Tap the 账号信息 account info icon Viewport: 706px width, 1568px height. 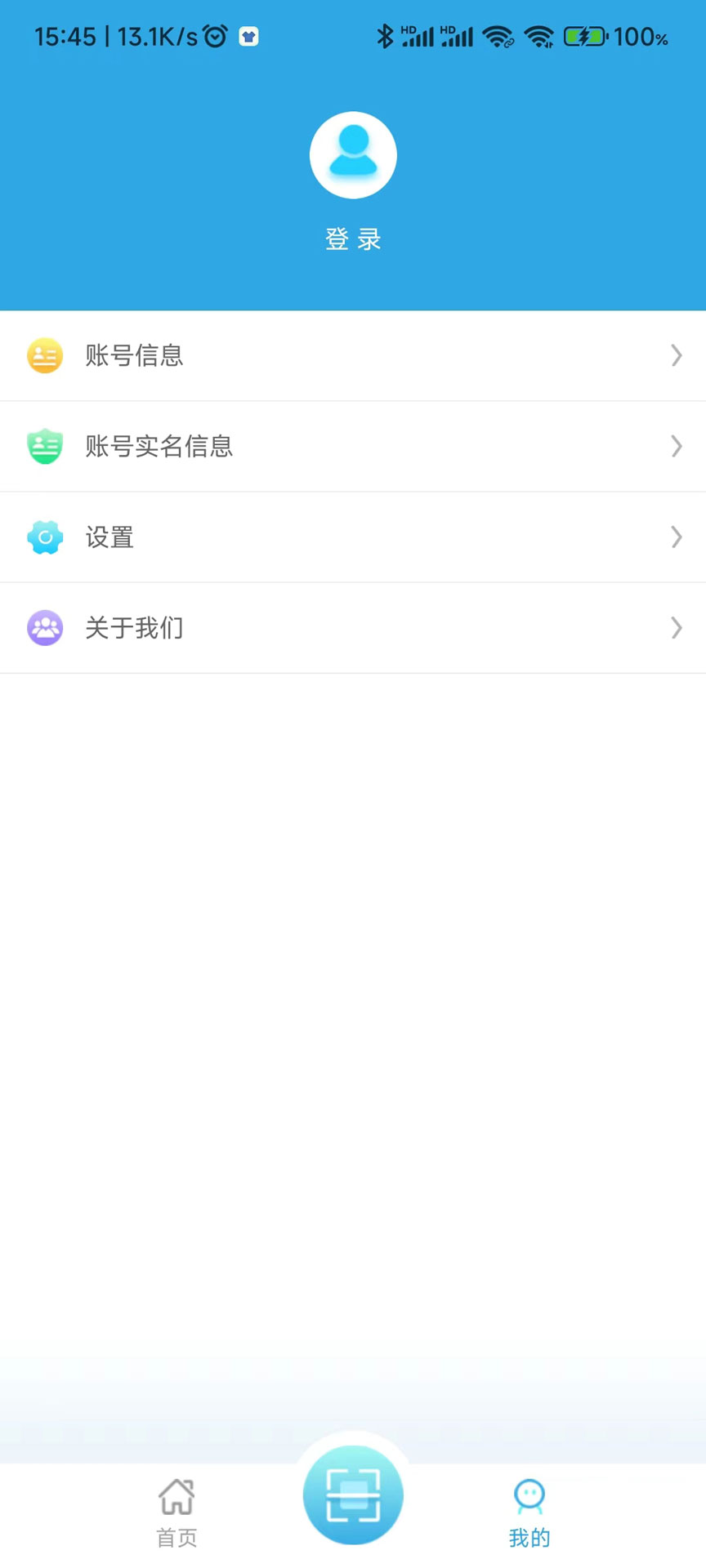pyautogui.click(x=45, y=355)
